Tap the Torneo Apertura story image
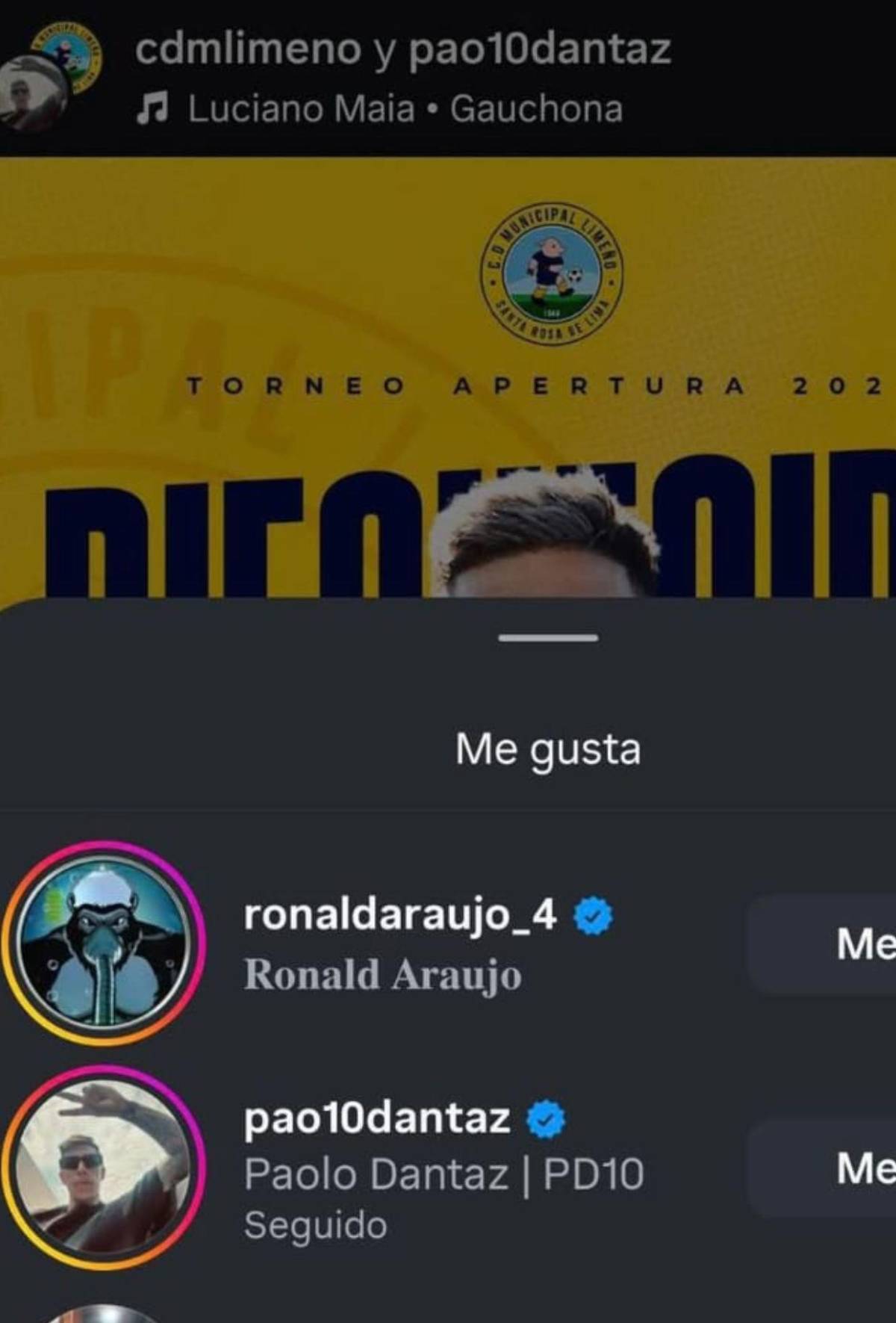This screenshot has width=896, height=1323. (x=448, y=374)
